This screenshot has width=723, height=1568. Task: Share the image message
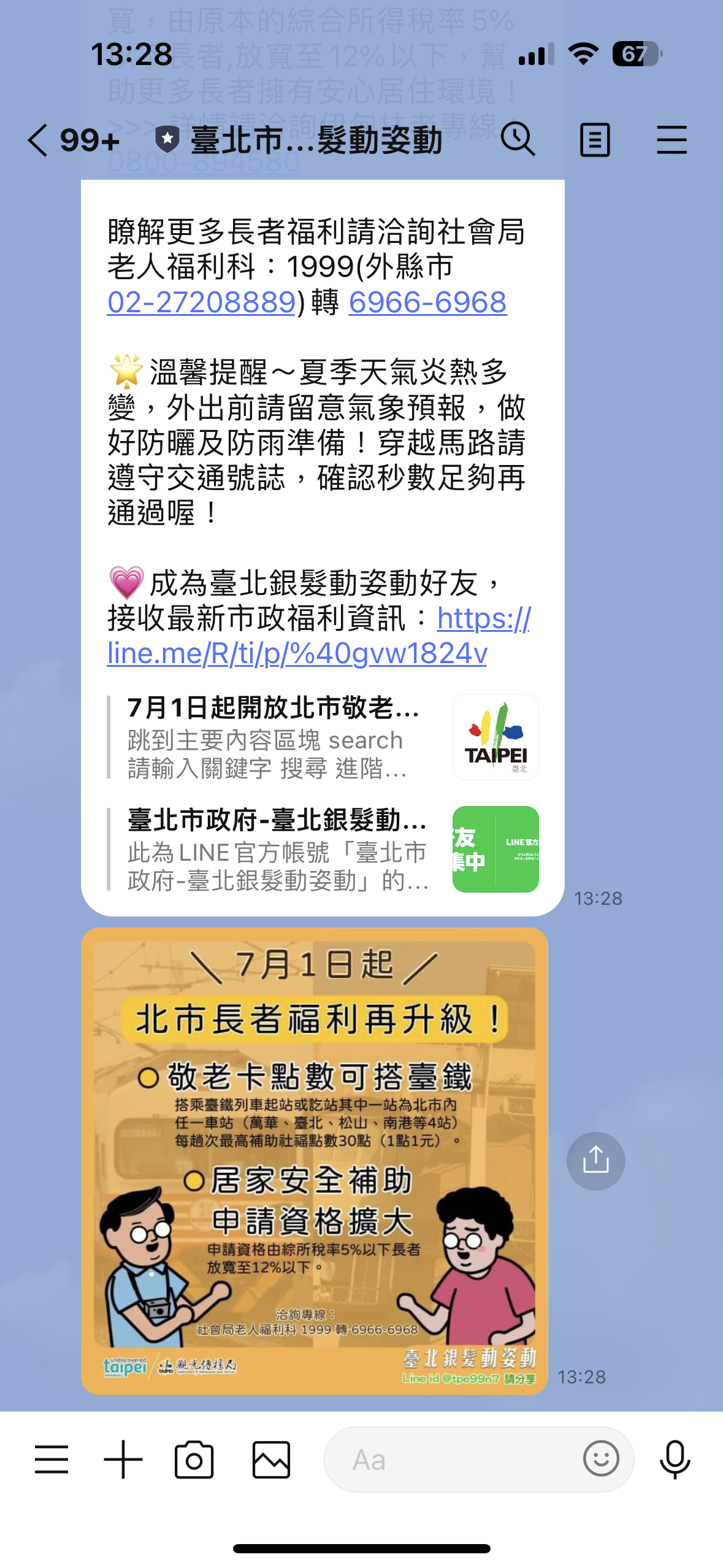click(595, 1161)
